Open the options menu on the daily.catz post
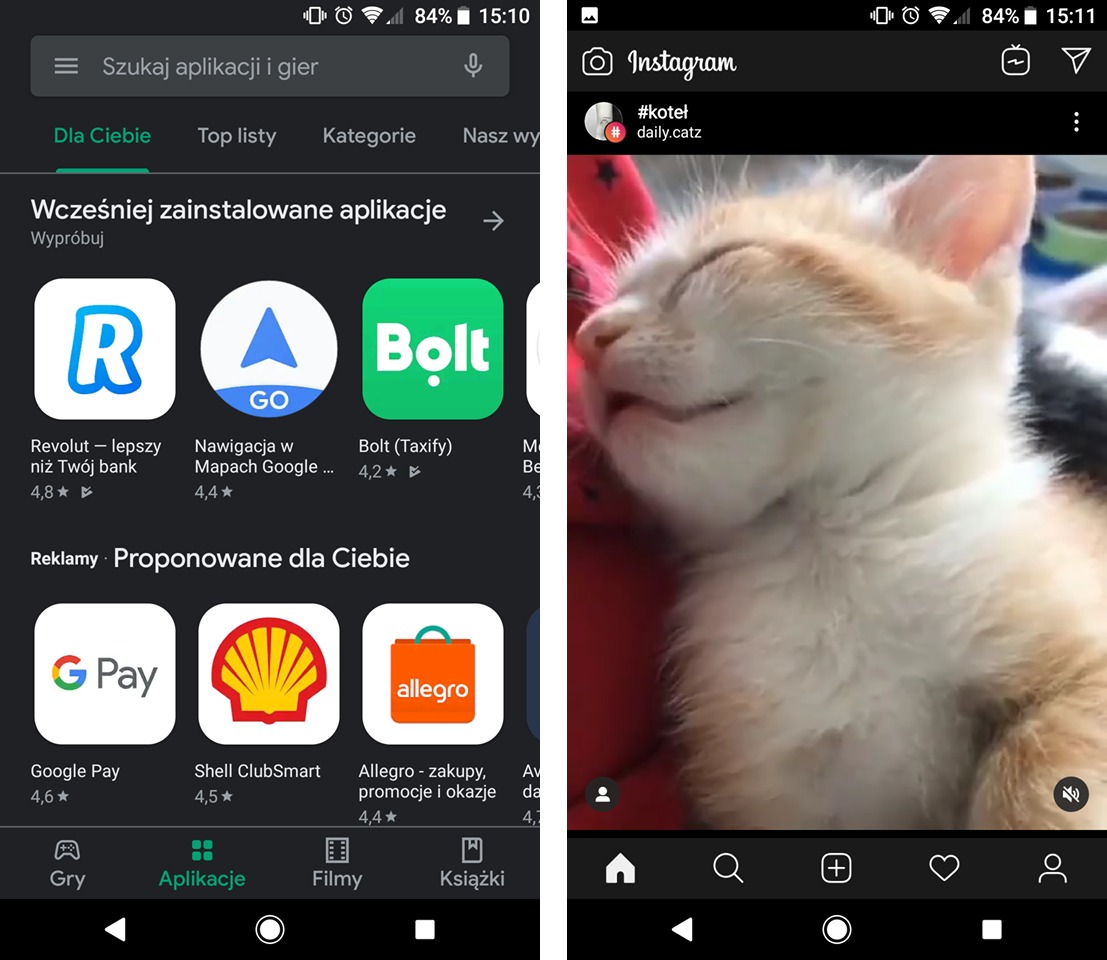The height and width of the screenshot is (960, 1107). pos(1076,122)
